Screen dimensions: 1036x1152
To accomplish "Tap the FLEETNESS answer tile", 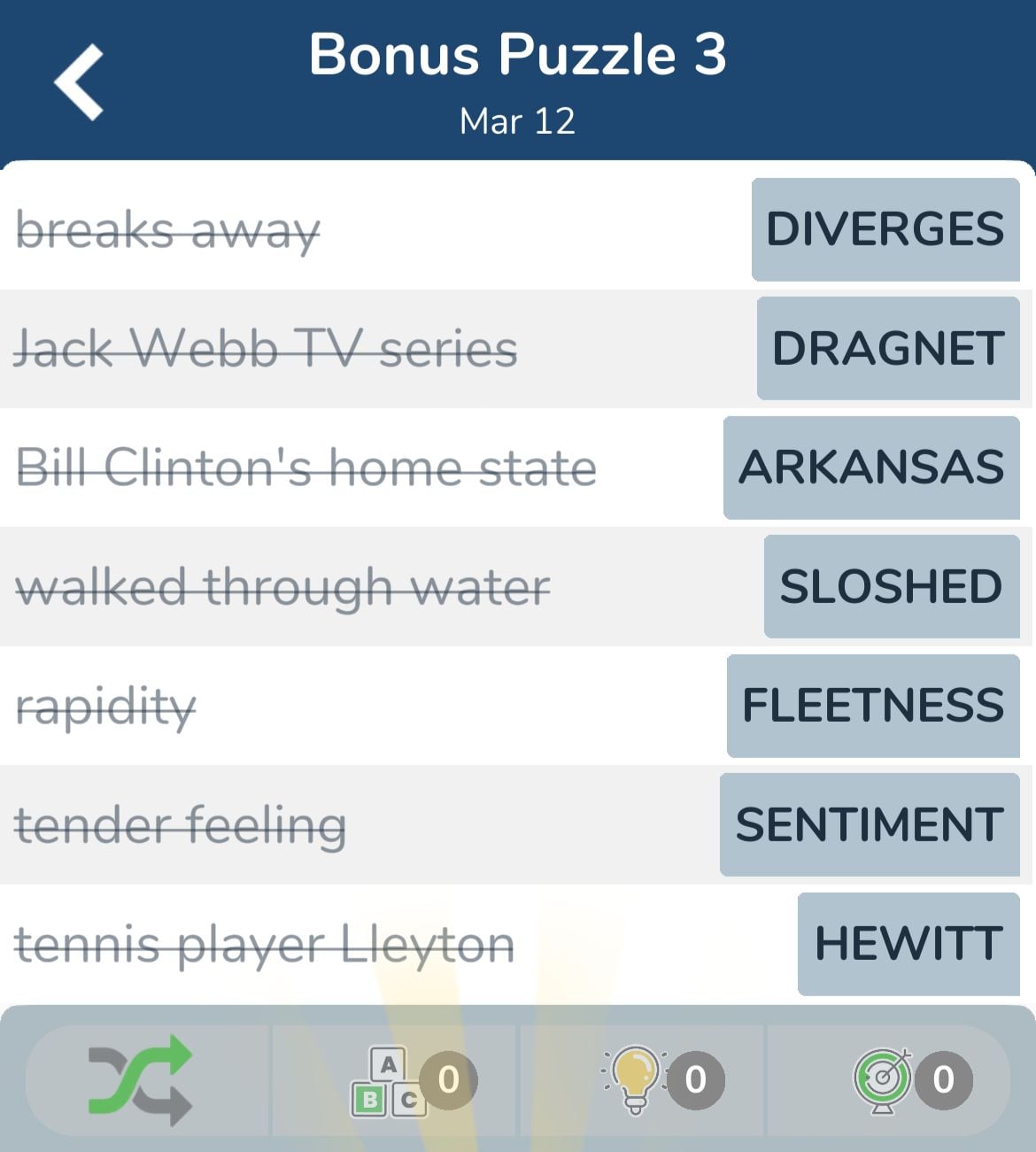I will (x=873, y=706).
